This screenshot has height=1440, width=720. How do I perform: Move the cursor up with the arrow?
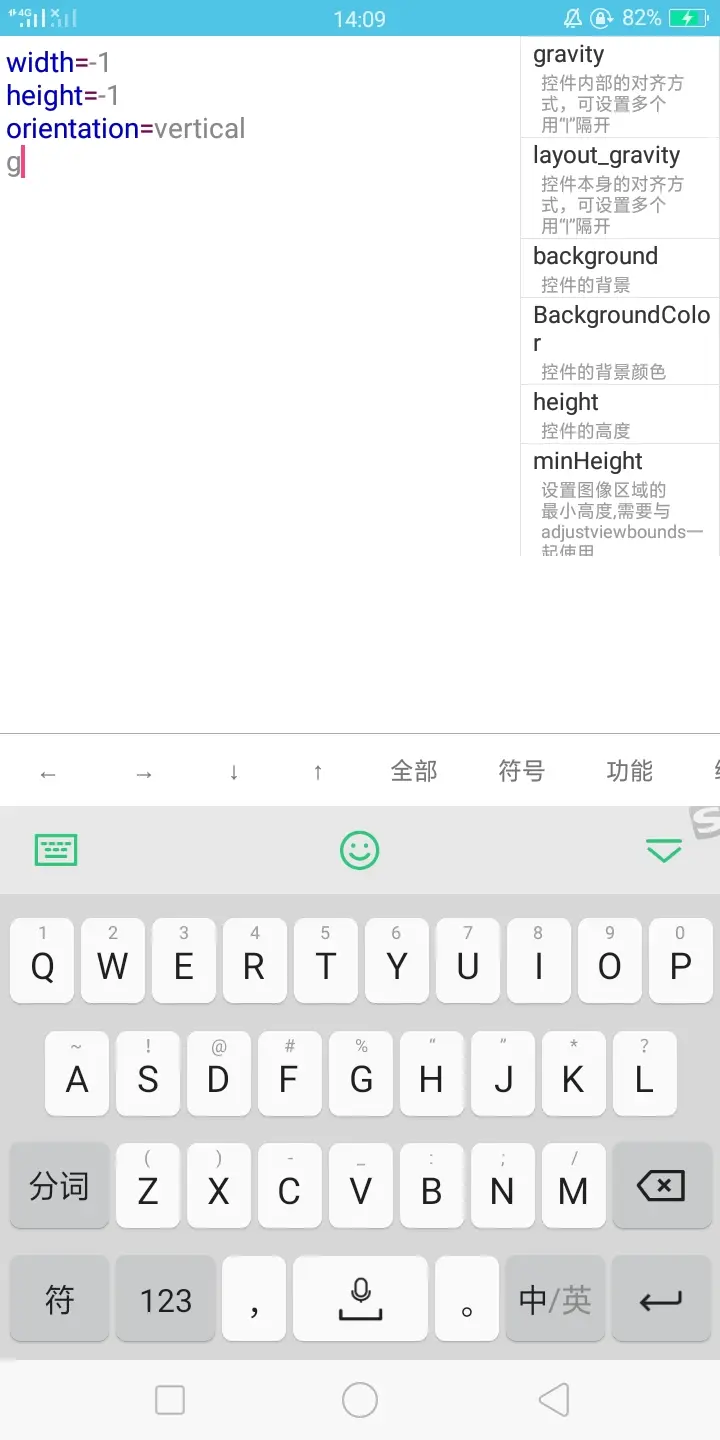(318, 772)
